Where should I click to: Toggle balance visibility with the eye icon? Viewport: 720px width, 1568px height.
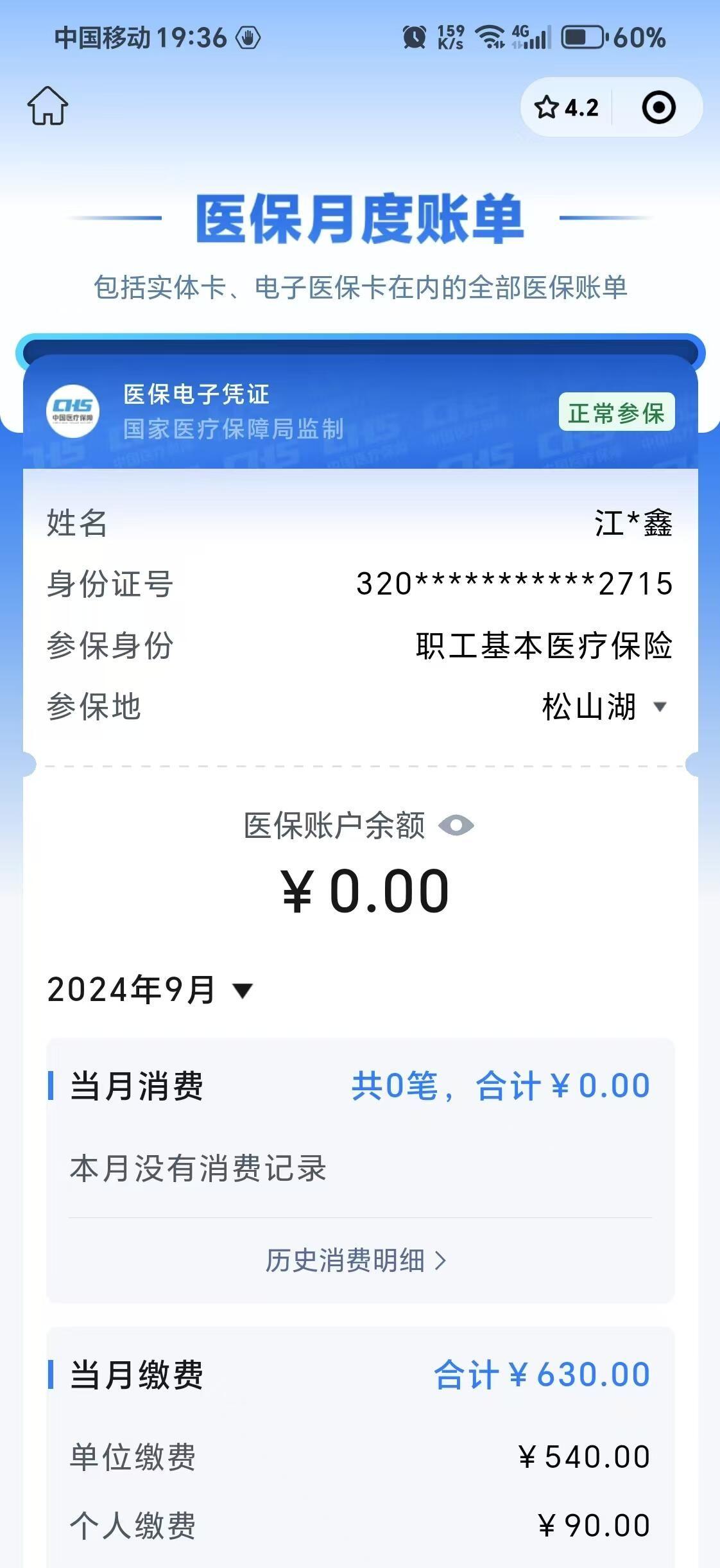click(x=456, y=826)
